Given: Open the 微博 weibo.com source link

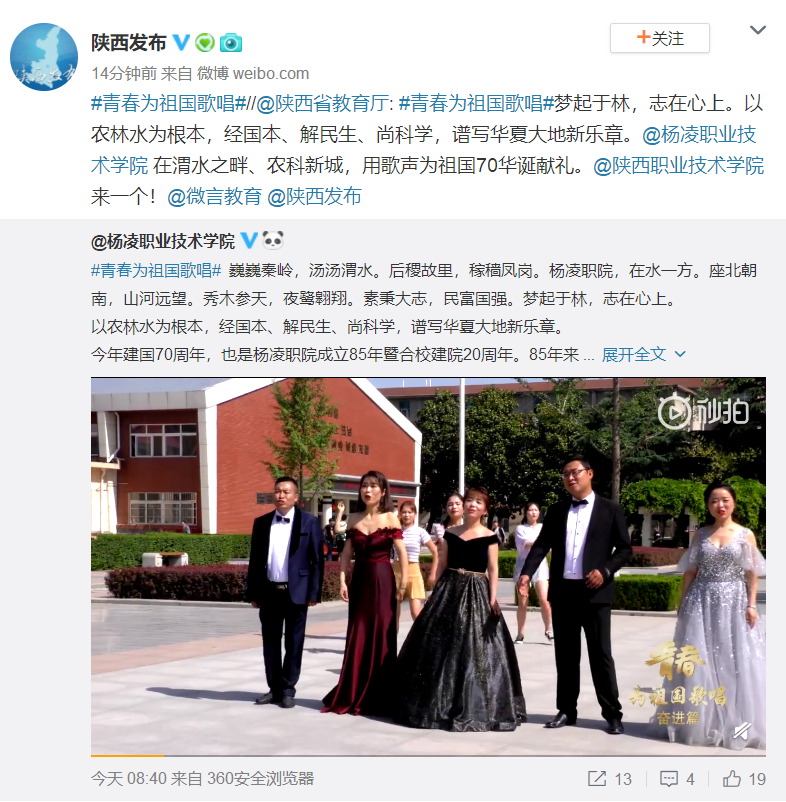Looking at the screenshot, I should (x=253, y=73).
